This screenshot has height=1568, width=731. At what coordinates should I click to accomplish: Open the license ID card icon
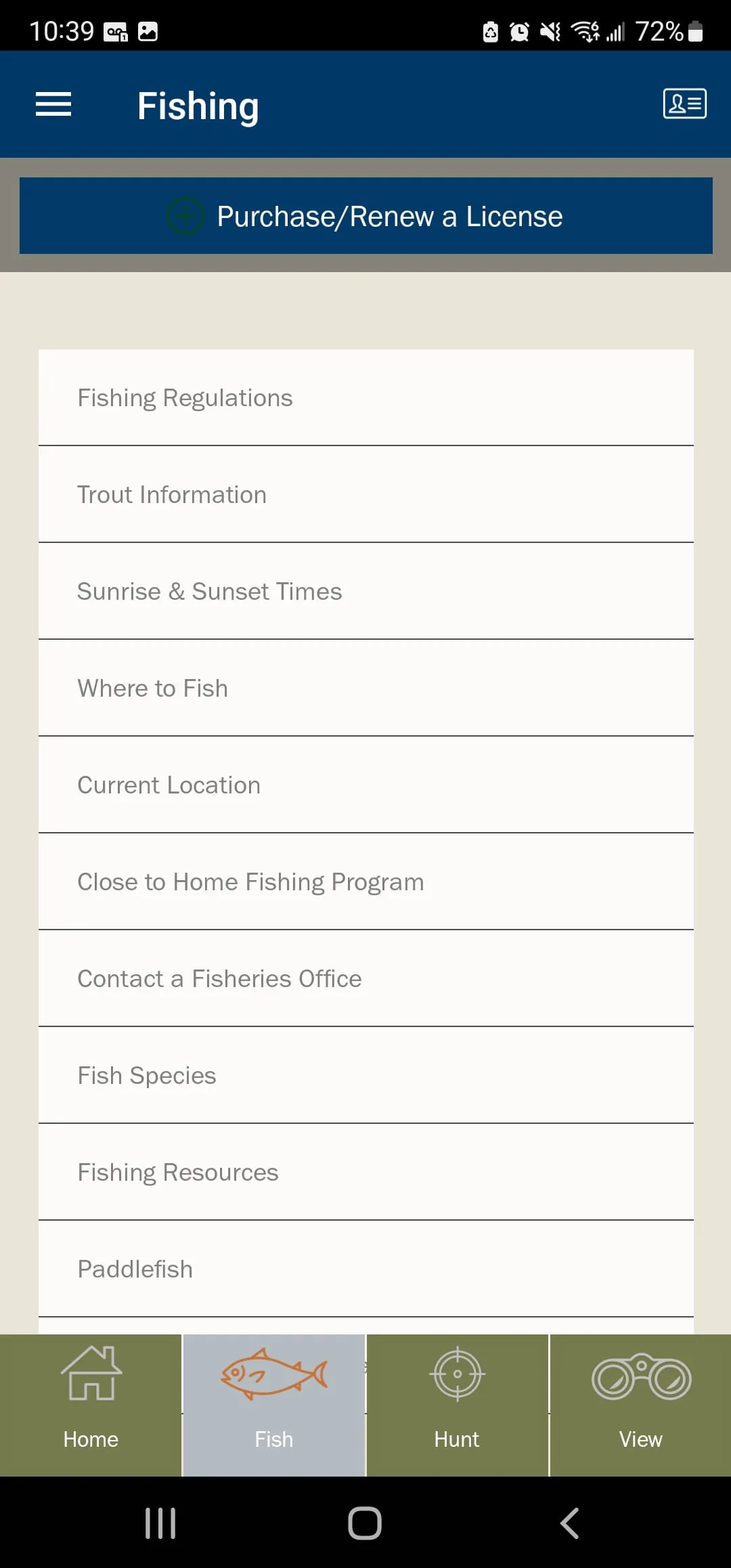tap(684, 104)
